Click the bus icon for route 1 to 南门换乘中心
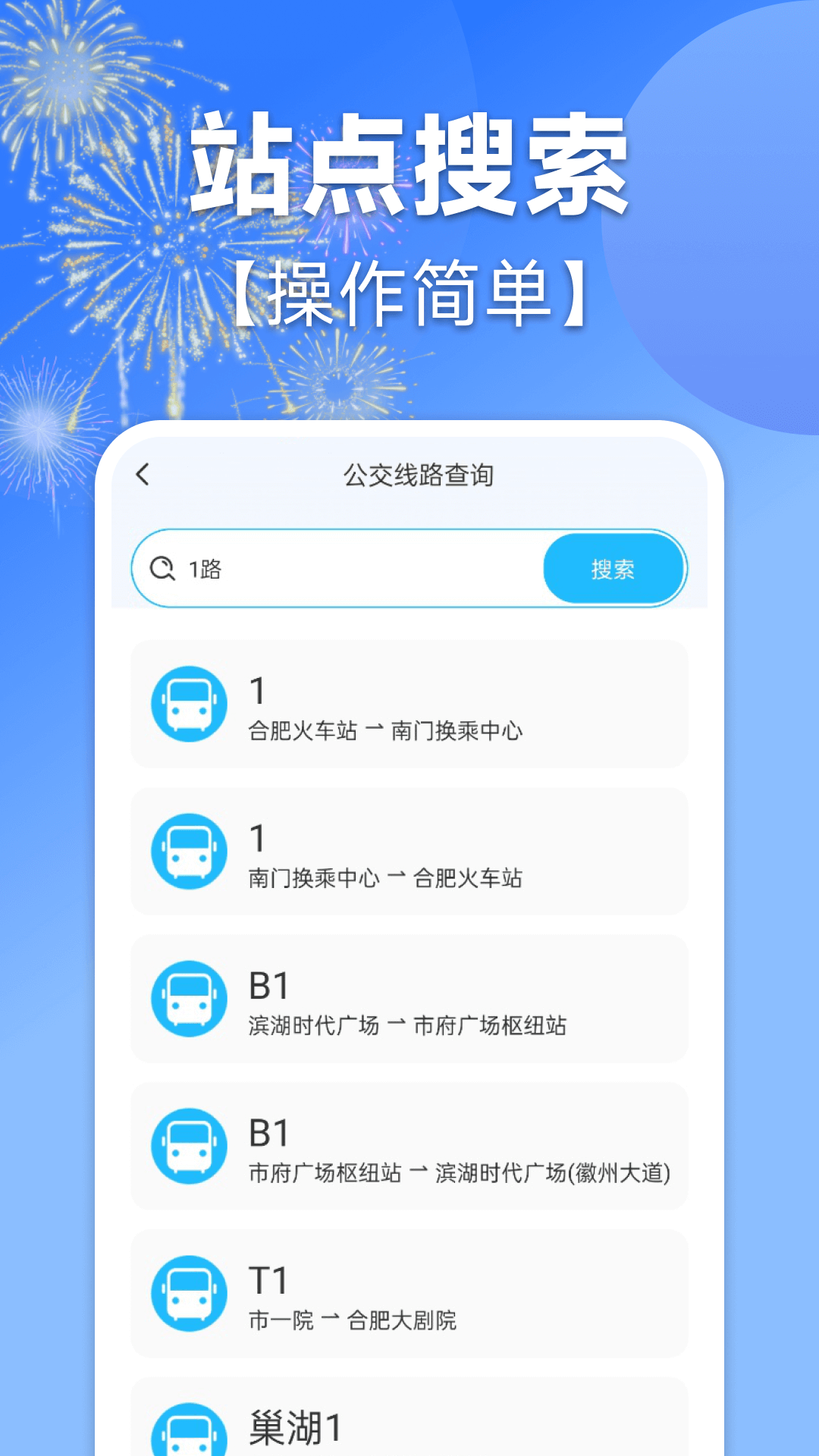Screen dimensions: 819x1456 pos(188,704)
